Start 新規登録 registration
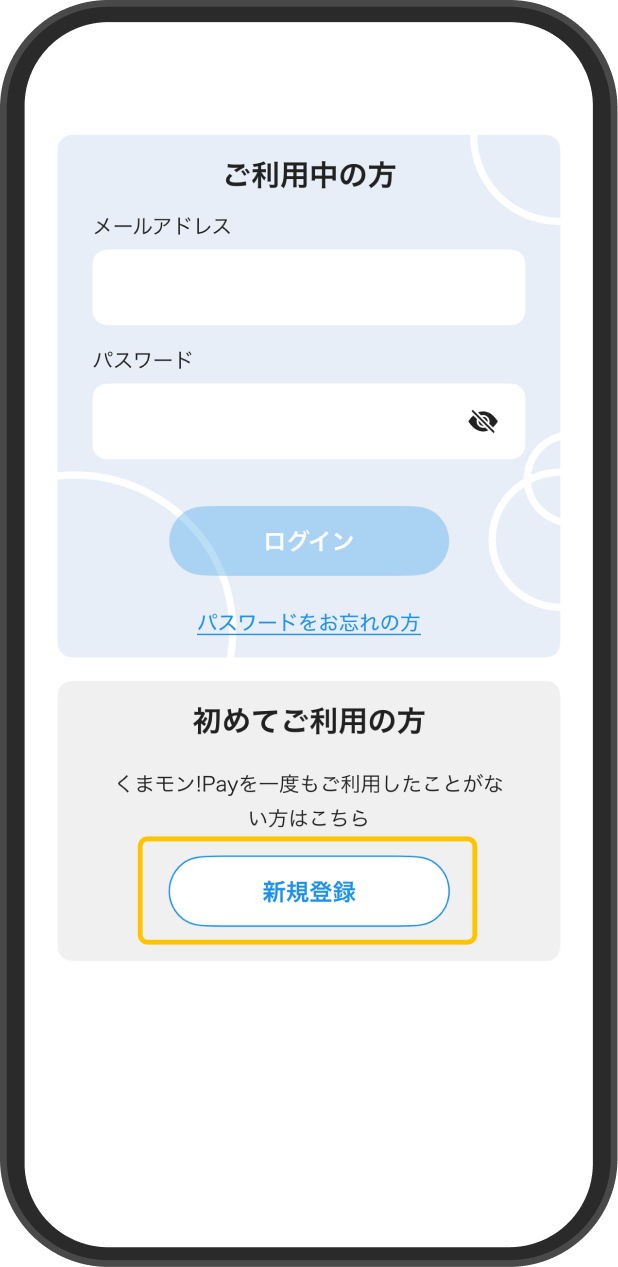 (x=308, y=892)
